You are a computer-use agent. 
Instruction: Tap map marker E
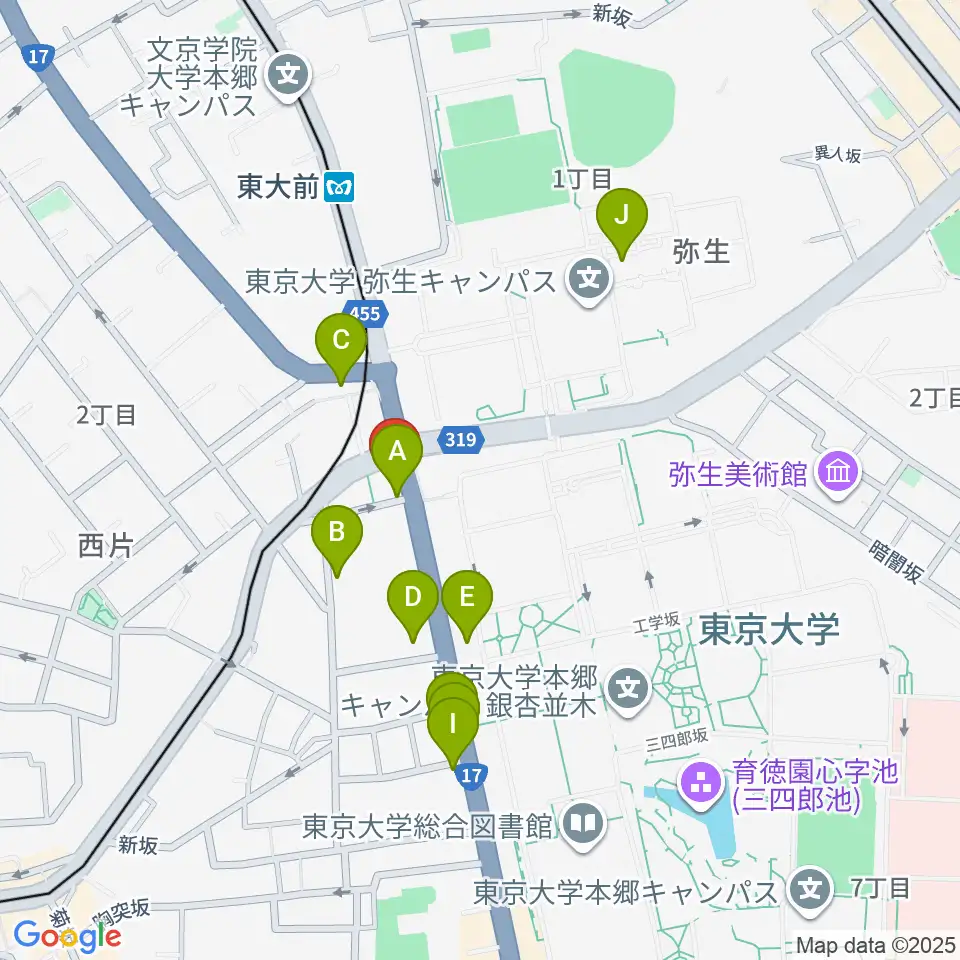(x=467, y=606)
